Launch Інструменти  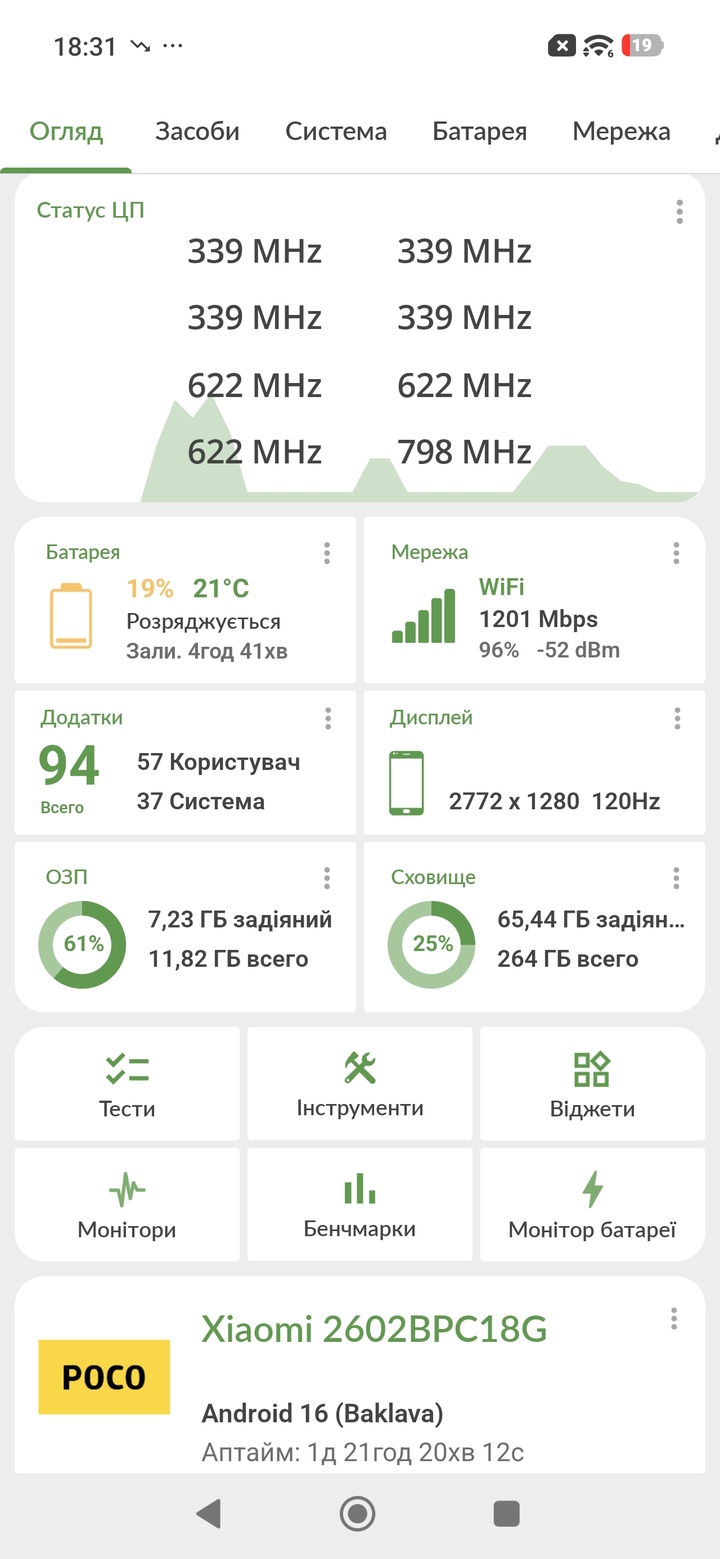click(x=360, y=1084)
